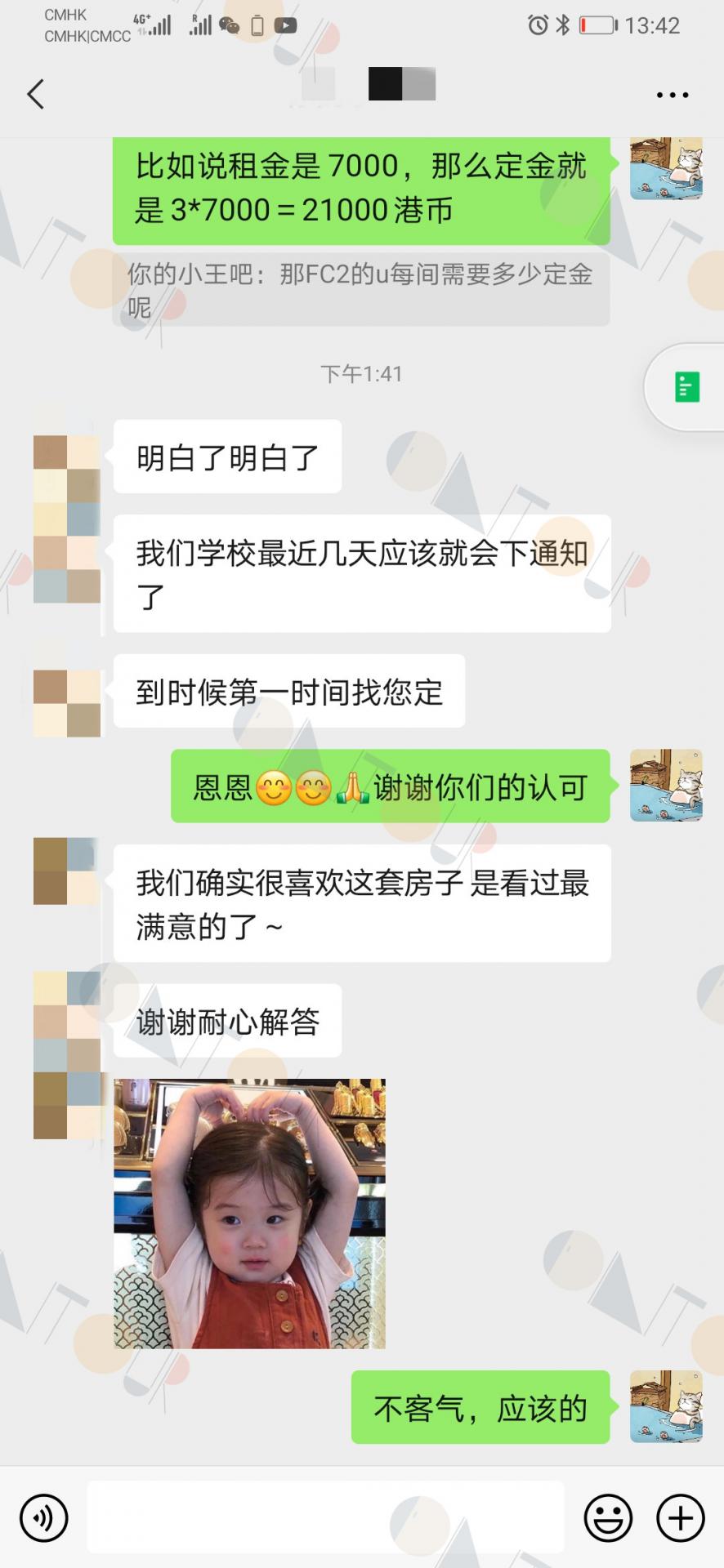Viewport: 724px width, 1568px height.
Task: Go back from this chat
Action: (35, 94)
